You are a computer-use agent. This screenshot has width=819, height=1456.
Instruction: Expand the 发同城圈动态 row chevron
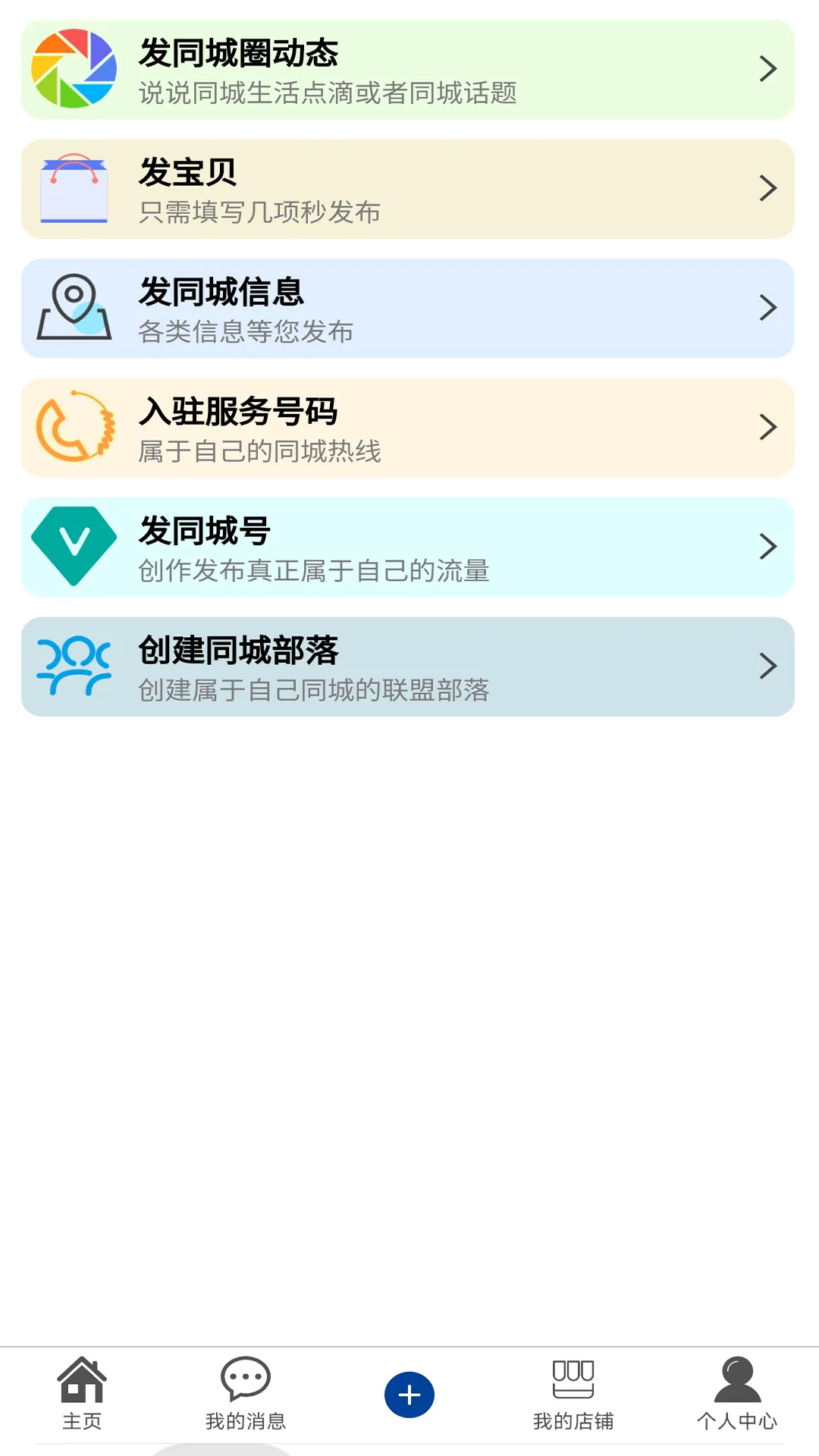(x=768, y=68)
